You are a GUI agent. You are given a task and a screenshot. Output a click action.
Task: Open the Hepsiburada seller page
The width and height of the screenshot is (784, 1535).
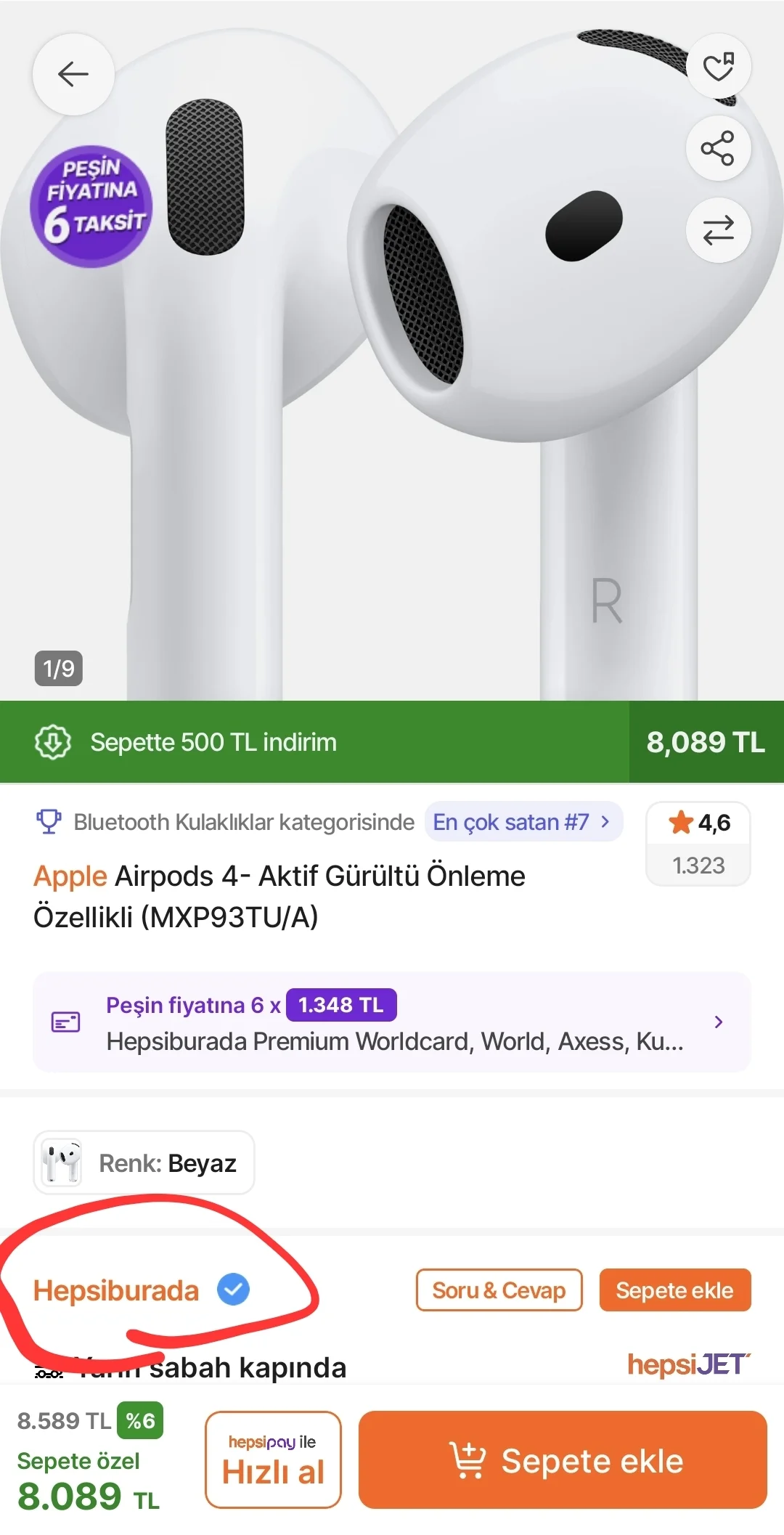[116, 1290]
